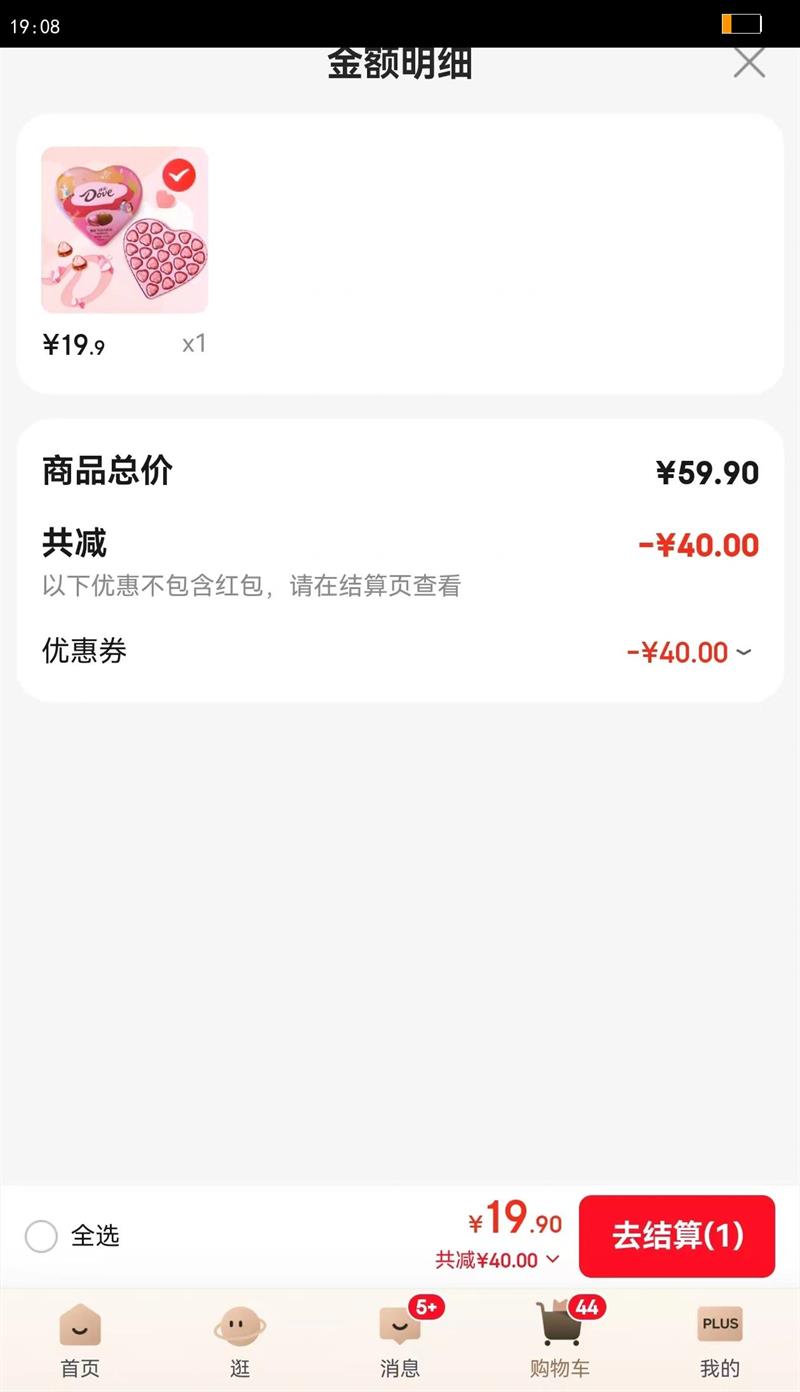The height and width of the screenshot is (1392, 800).
Task: Go to the 首页 tab
Action: (80, 1340)
